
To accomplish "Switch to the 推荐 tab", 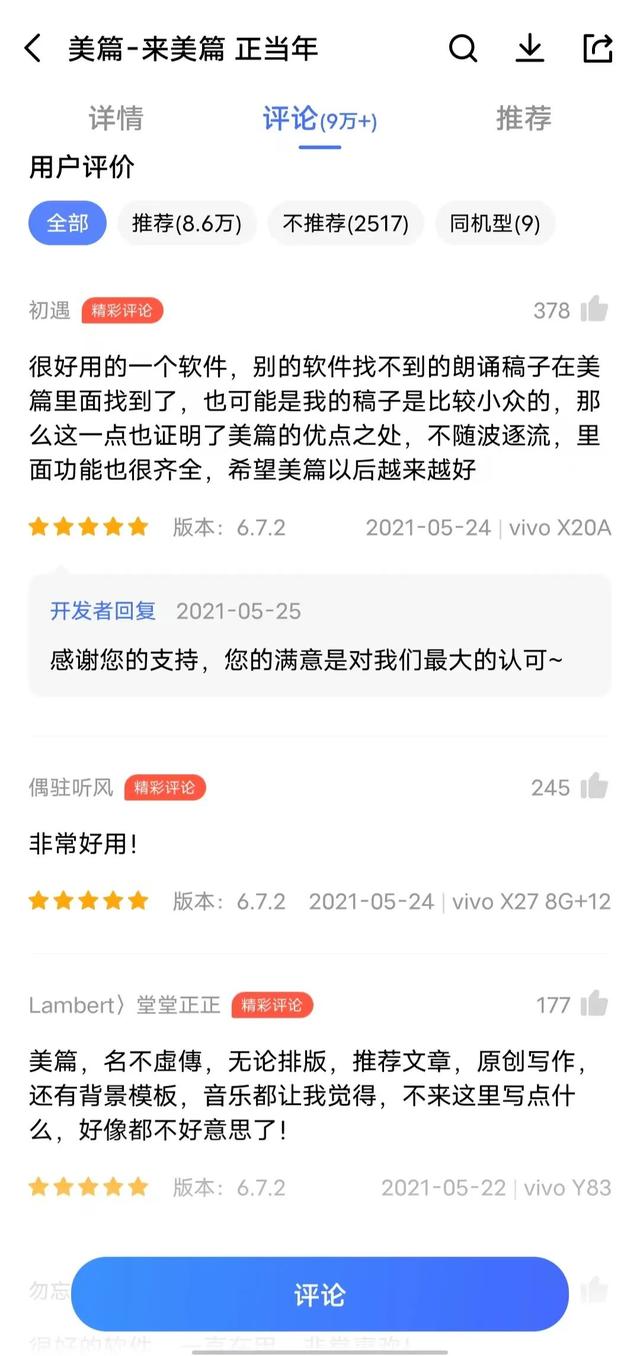I will [523, 119].
